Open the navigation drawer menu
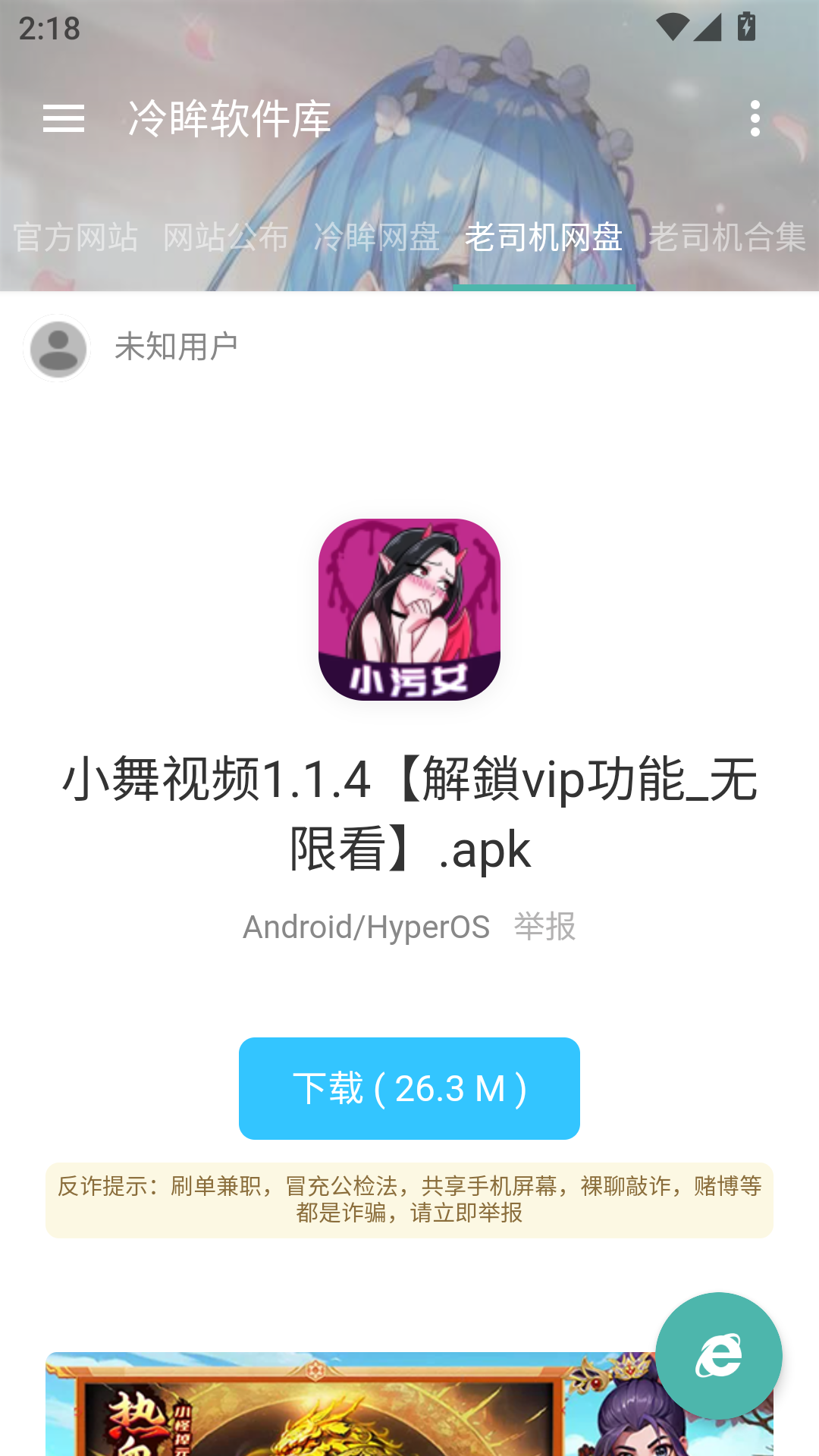Screen dimensions: 819x1456 (x=64, y=119)
